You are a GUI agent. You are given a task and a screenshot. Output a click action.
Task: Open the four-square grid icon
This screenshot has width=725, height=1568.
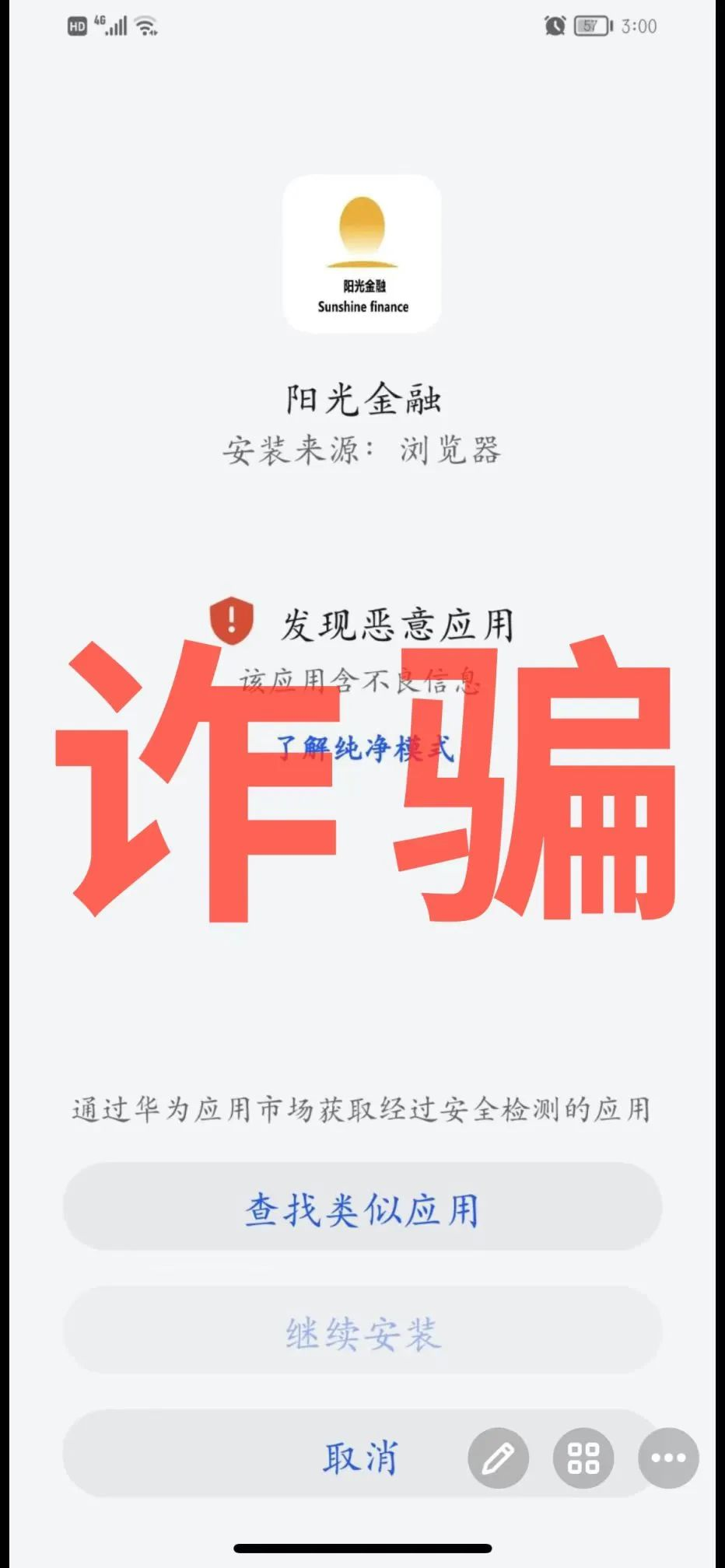point(583,1458)
